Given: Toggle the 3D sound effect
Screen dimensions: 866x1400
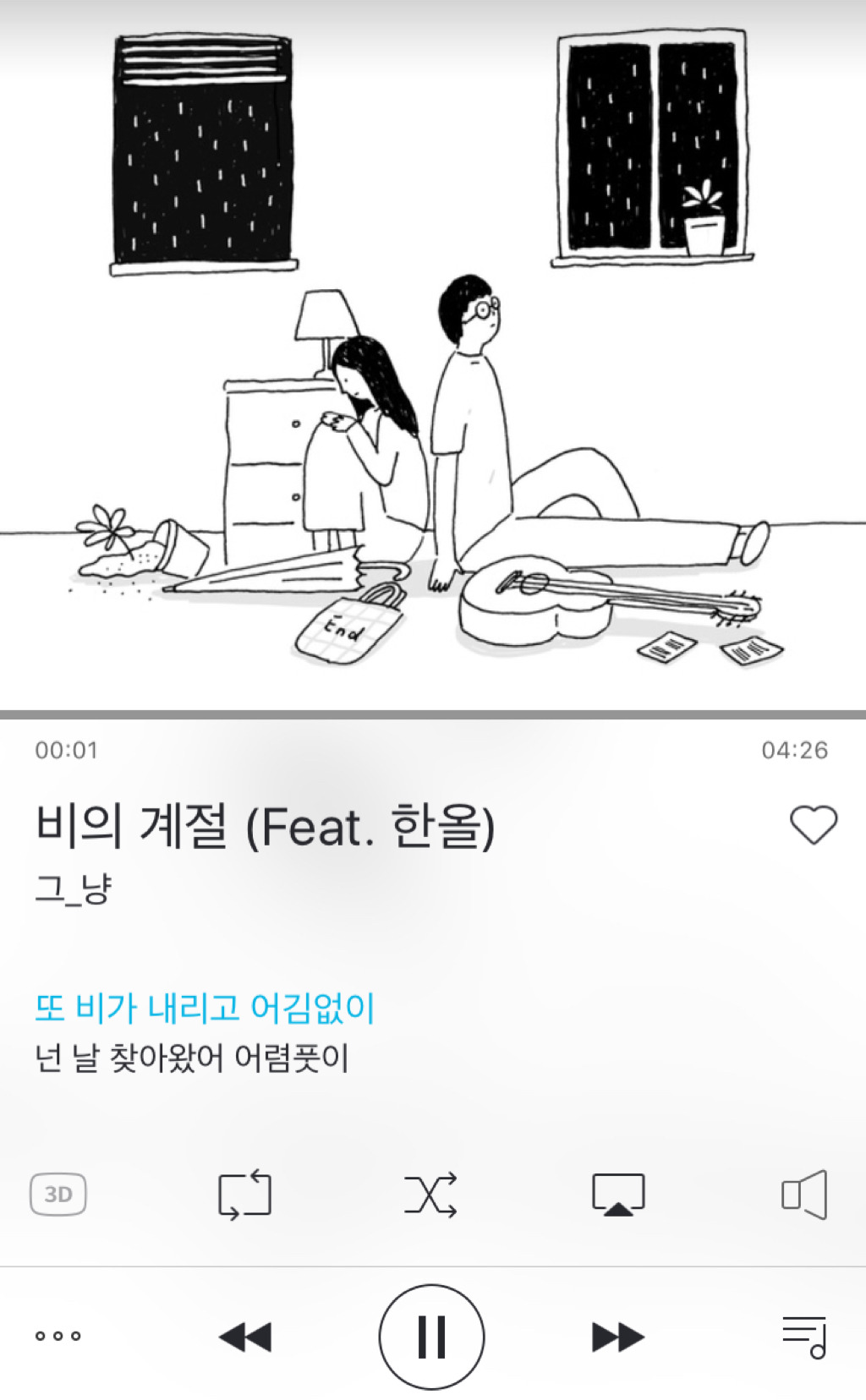Looking at the screenshot, I should pyautogui.click(x=58, y=1194).
